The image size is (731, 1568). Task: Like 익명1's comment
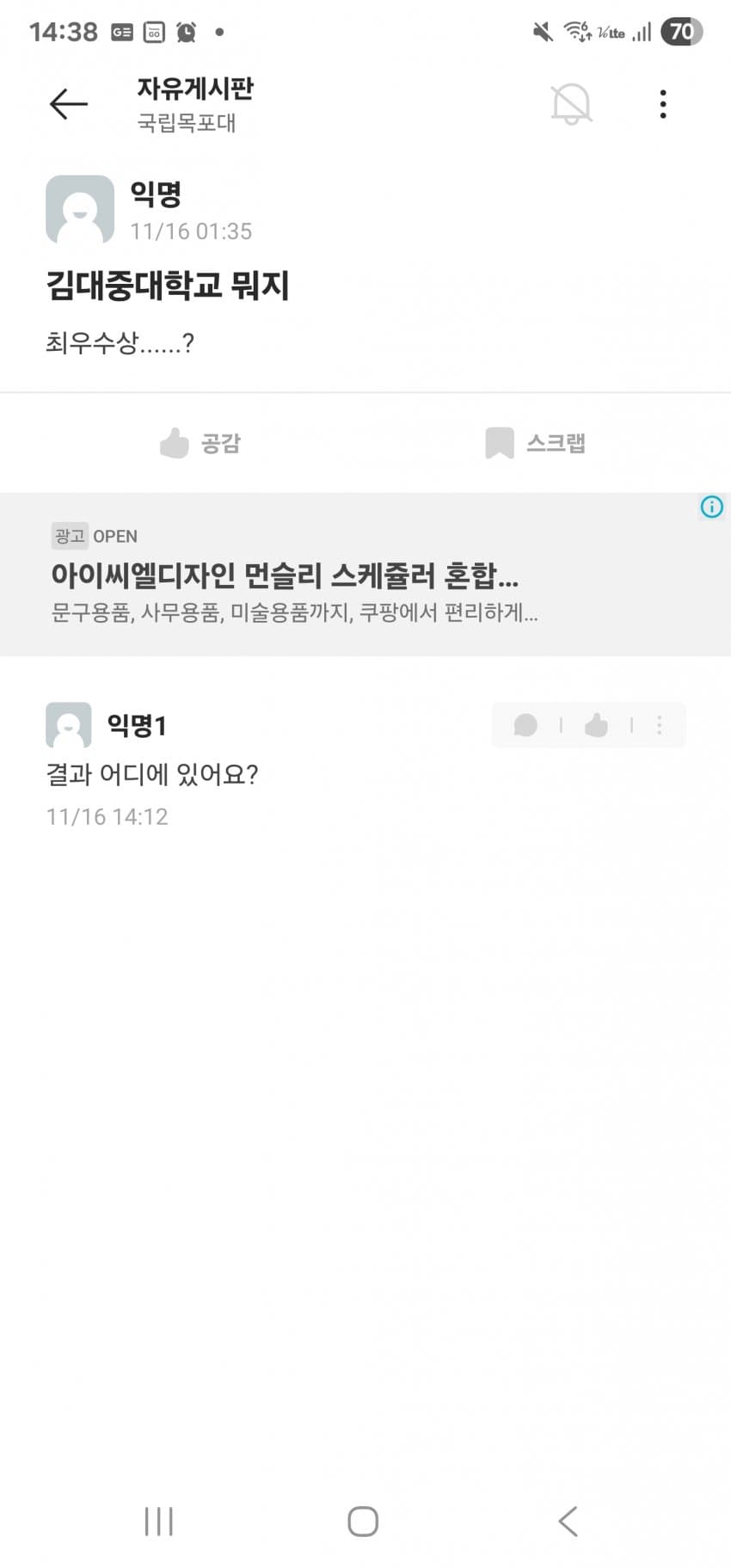[x=596, y=725]
